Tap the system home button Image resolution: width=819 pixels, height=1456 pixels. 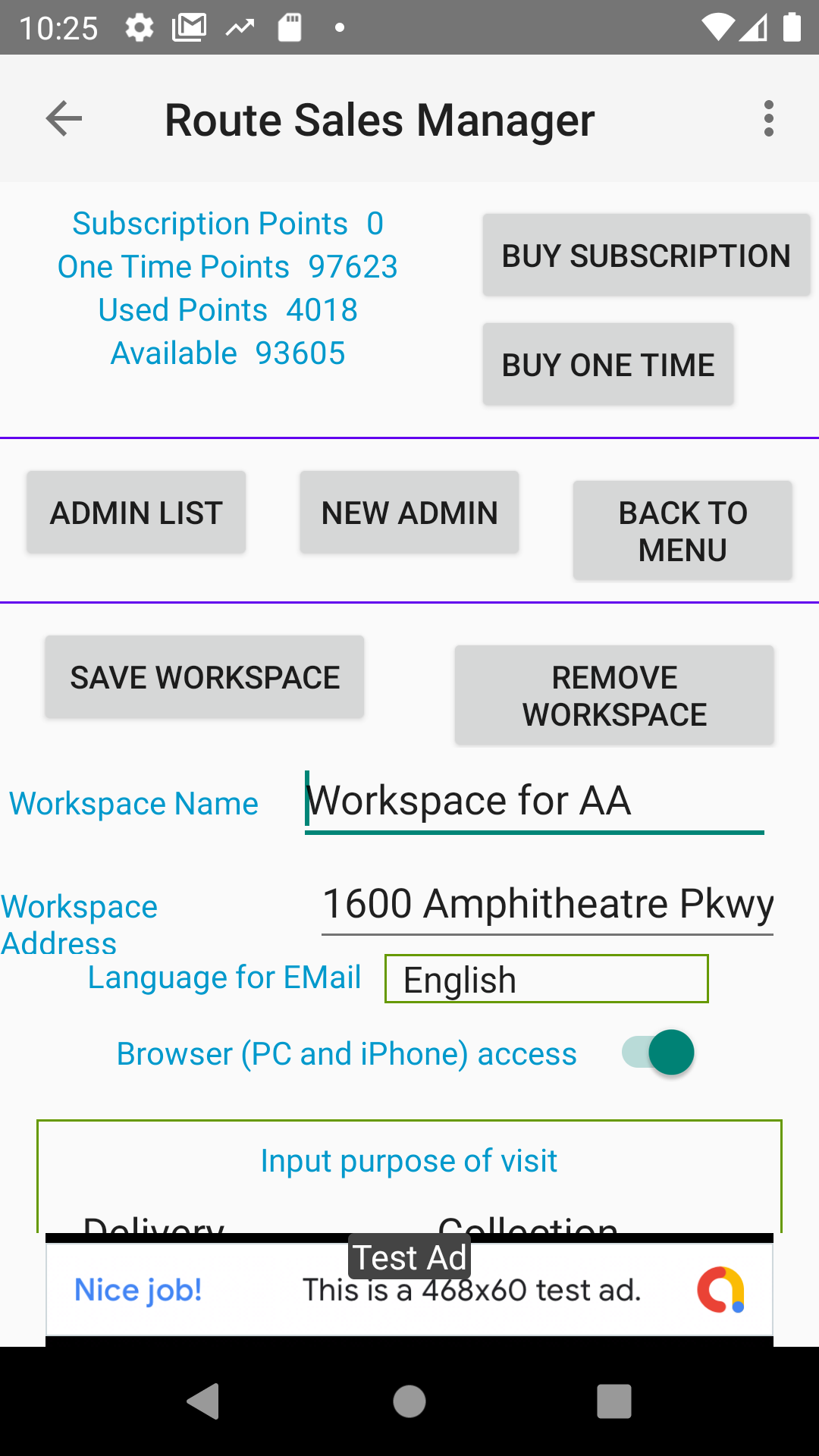pos(409,1401)
